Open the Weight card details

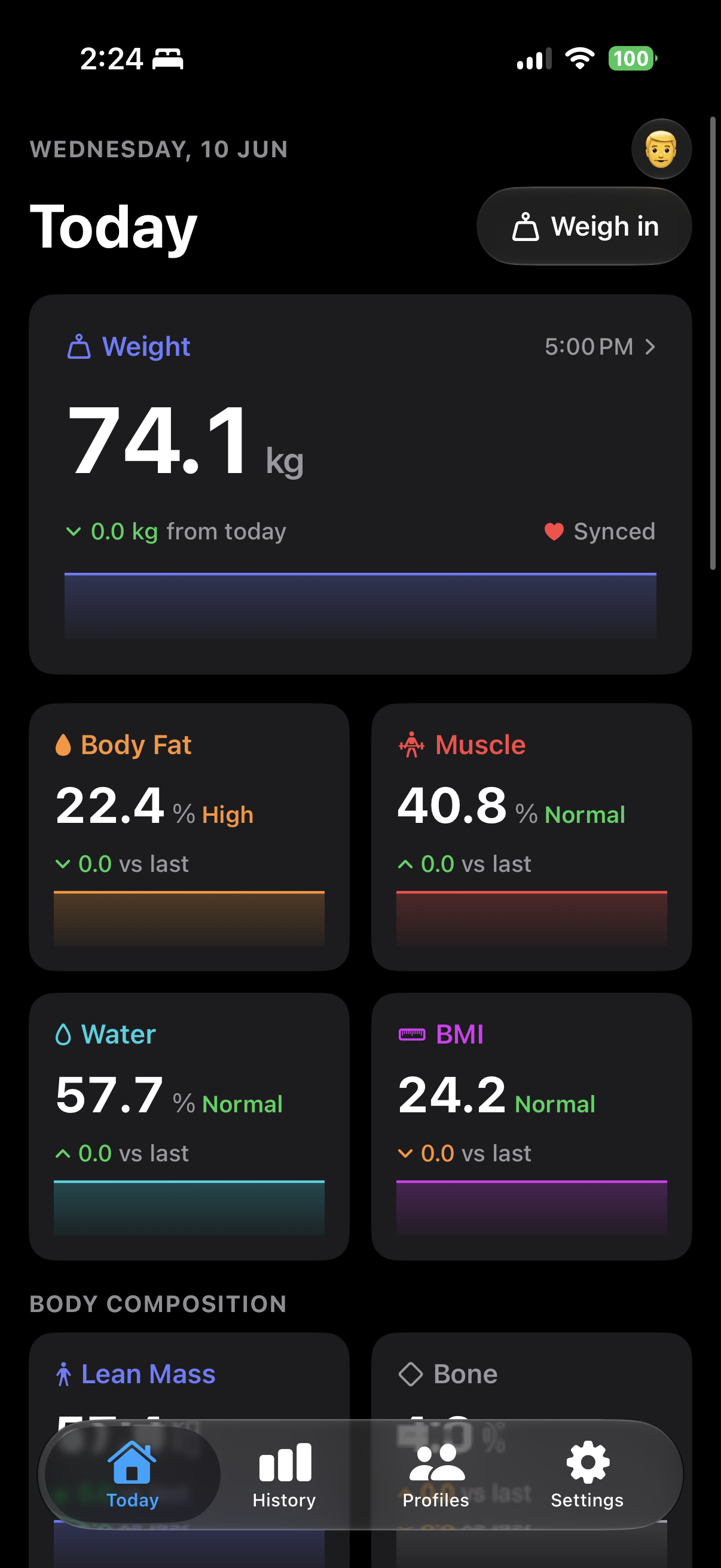point(360,484)
